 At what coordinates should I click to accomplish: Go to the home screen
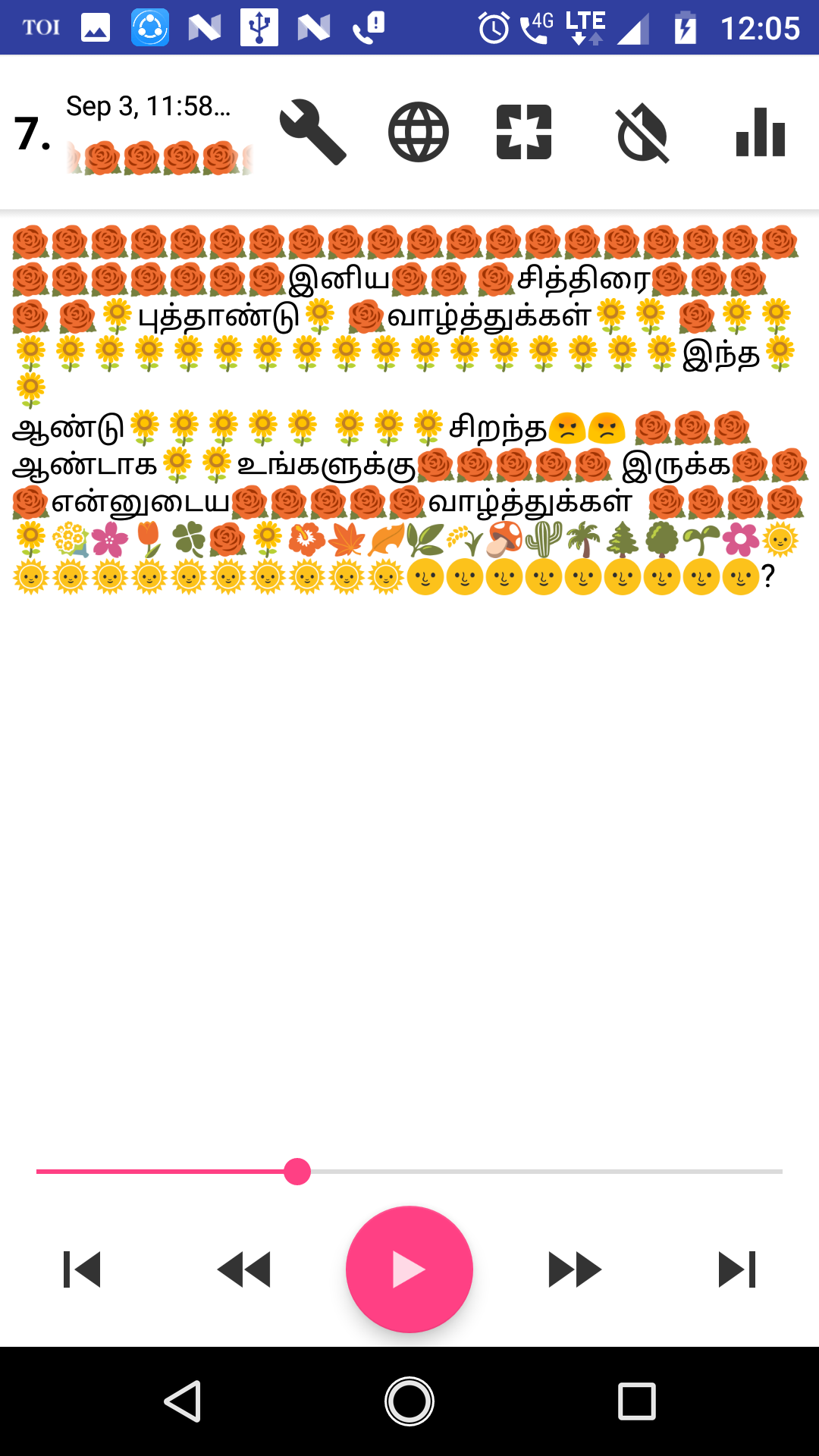[x=409, y=1401]
